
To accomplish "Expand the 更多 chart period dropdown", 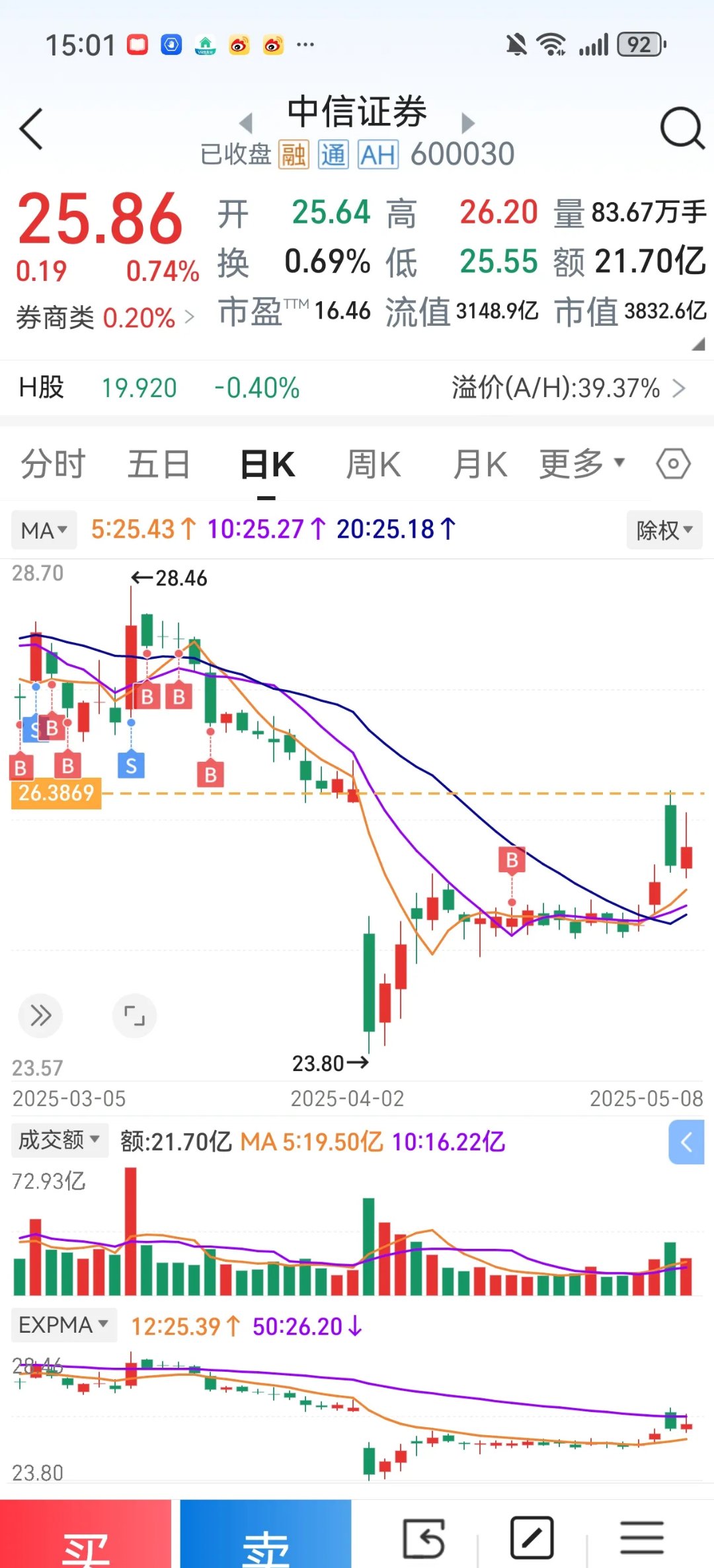I will pos(582,464).
